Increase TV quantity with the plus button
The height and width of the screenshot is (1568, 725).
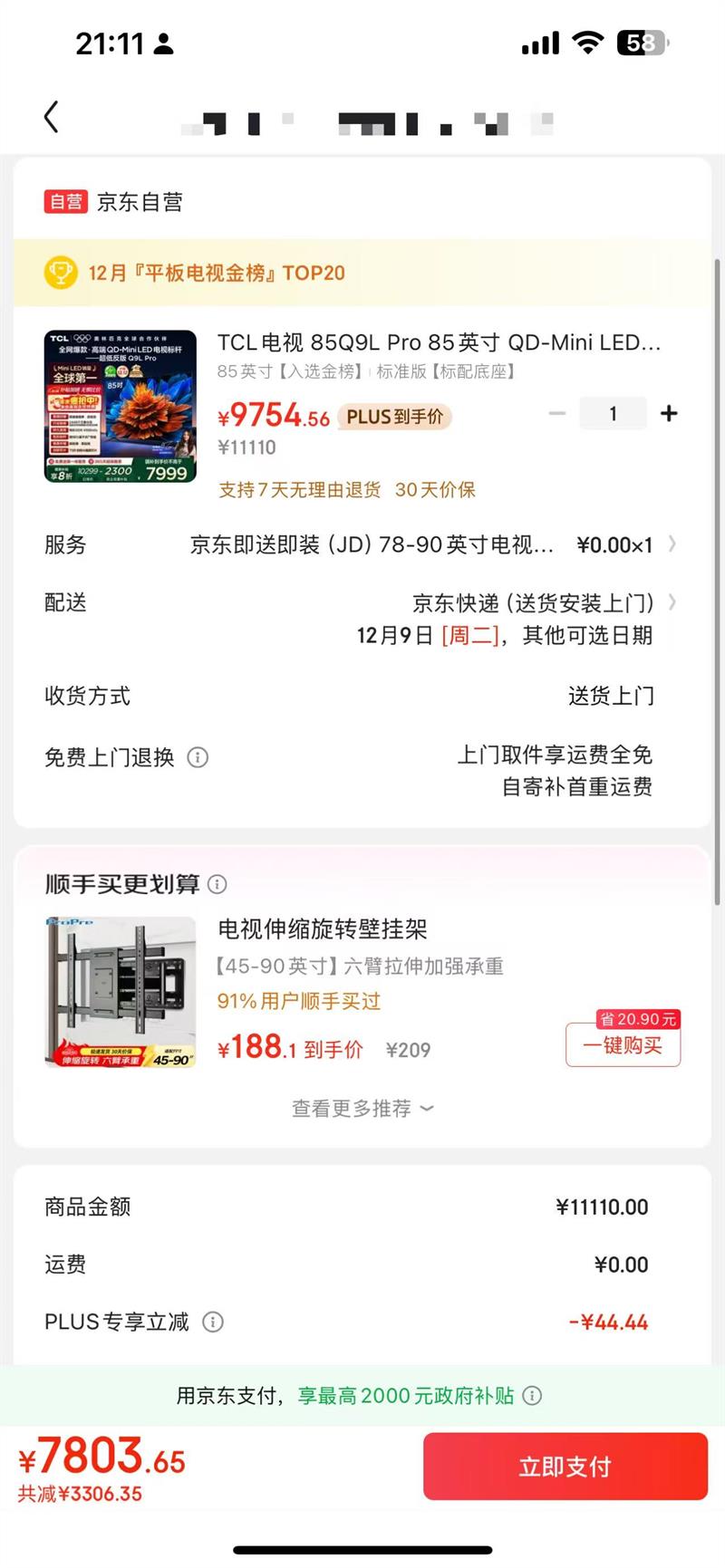pyautogui.click(x=669, y=414)
